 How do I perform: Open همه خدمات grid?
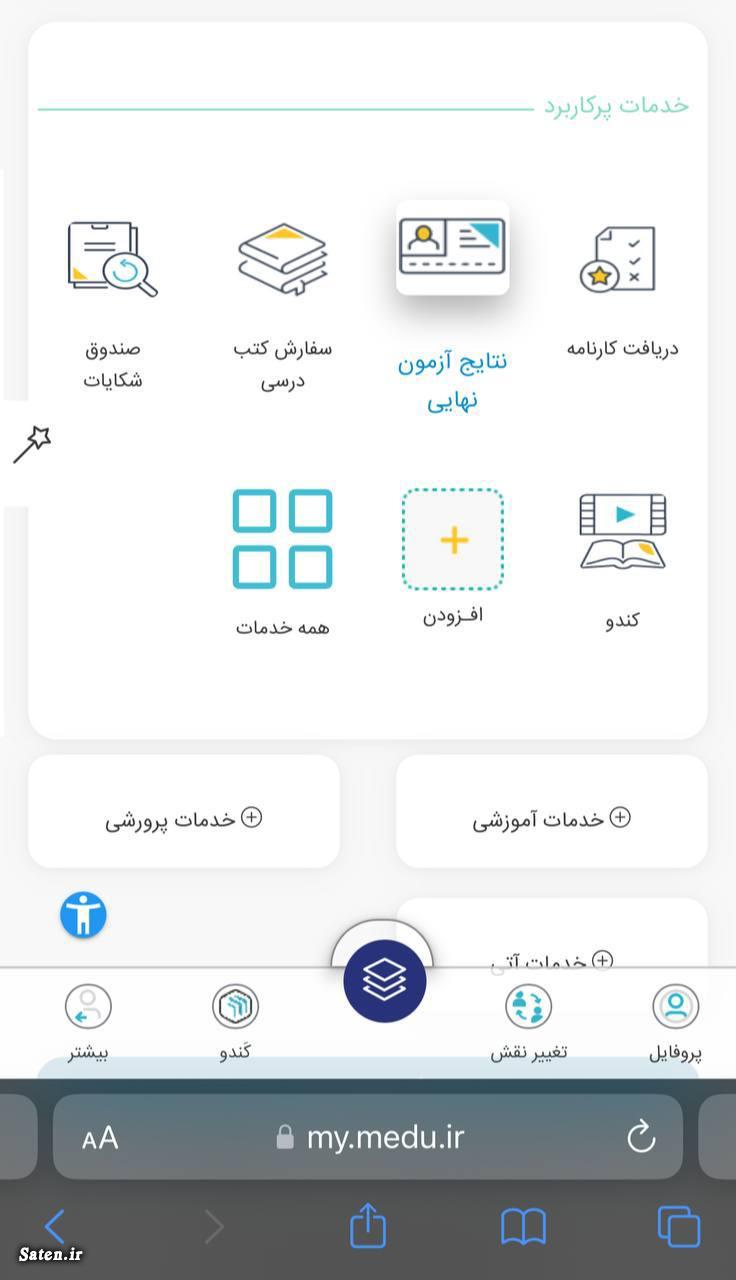click(283, 562)
